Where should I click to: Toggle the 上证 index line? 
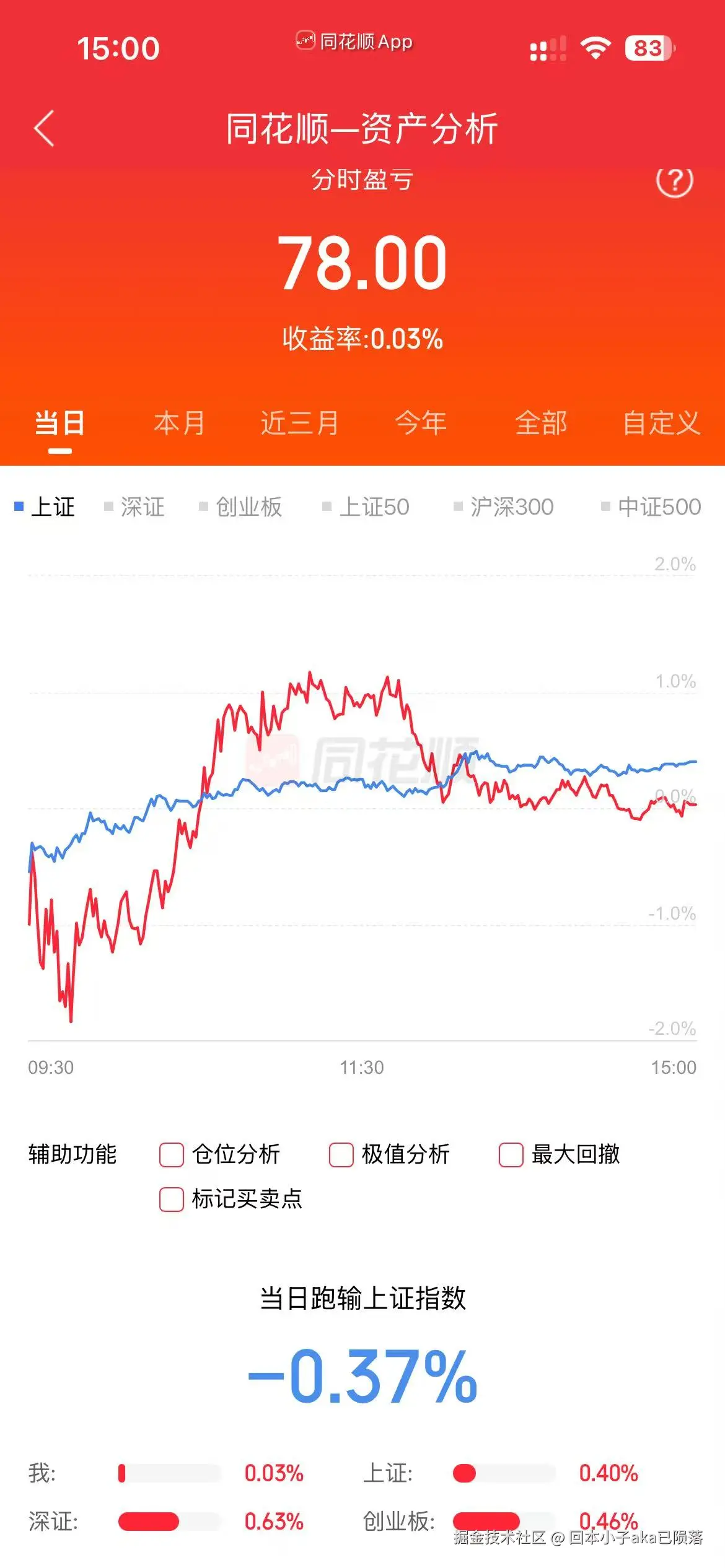click(45, 507)
